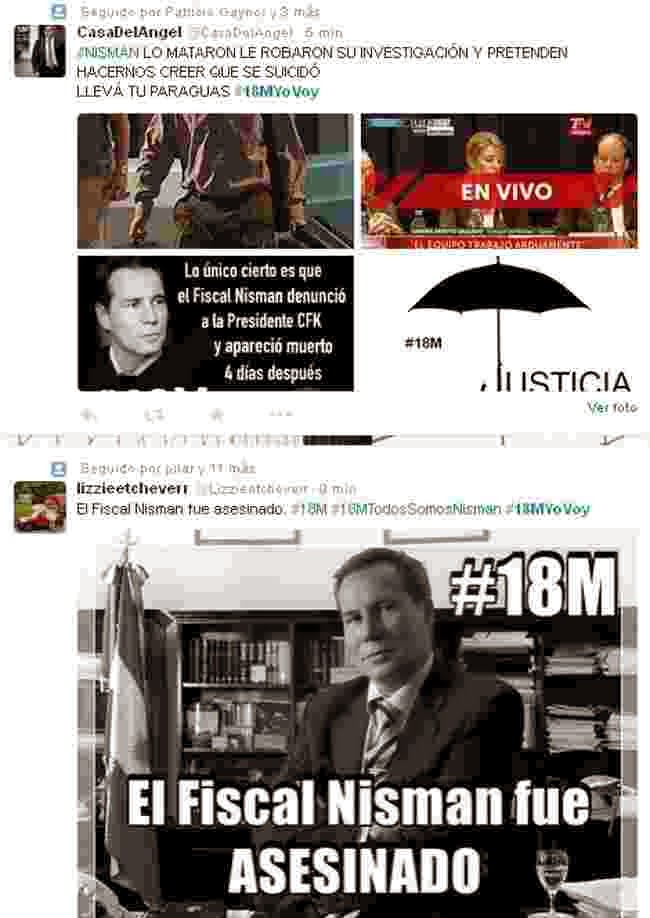The height and width of the screenshot is (918, 650).
Task: Open #18MYoVoy hashtag in lizzieetcheverr's tweet
Action: [548, 509]
